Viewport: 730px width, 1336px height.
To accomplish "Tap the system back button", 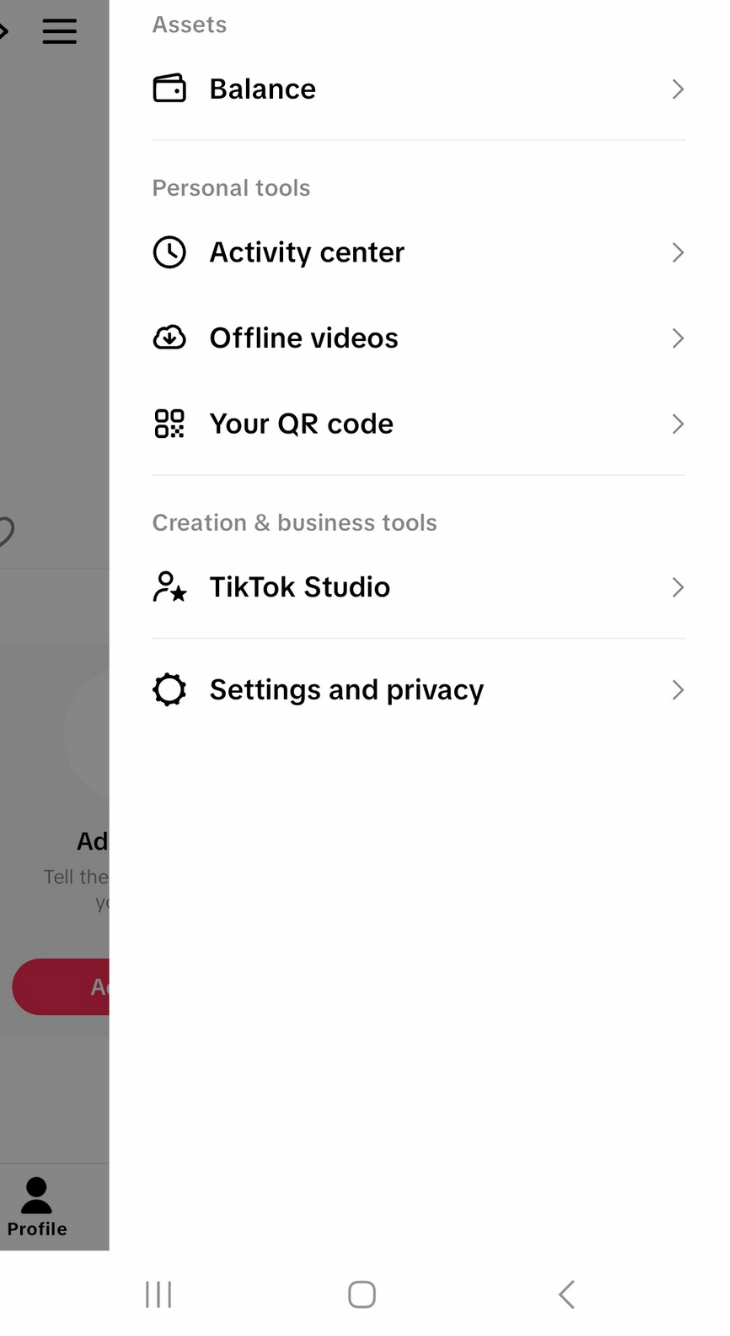I will 566,1295.
